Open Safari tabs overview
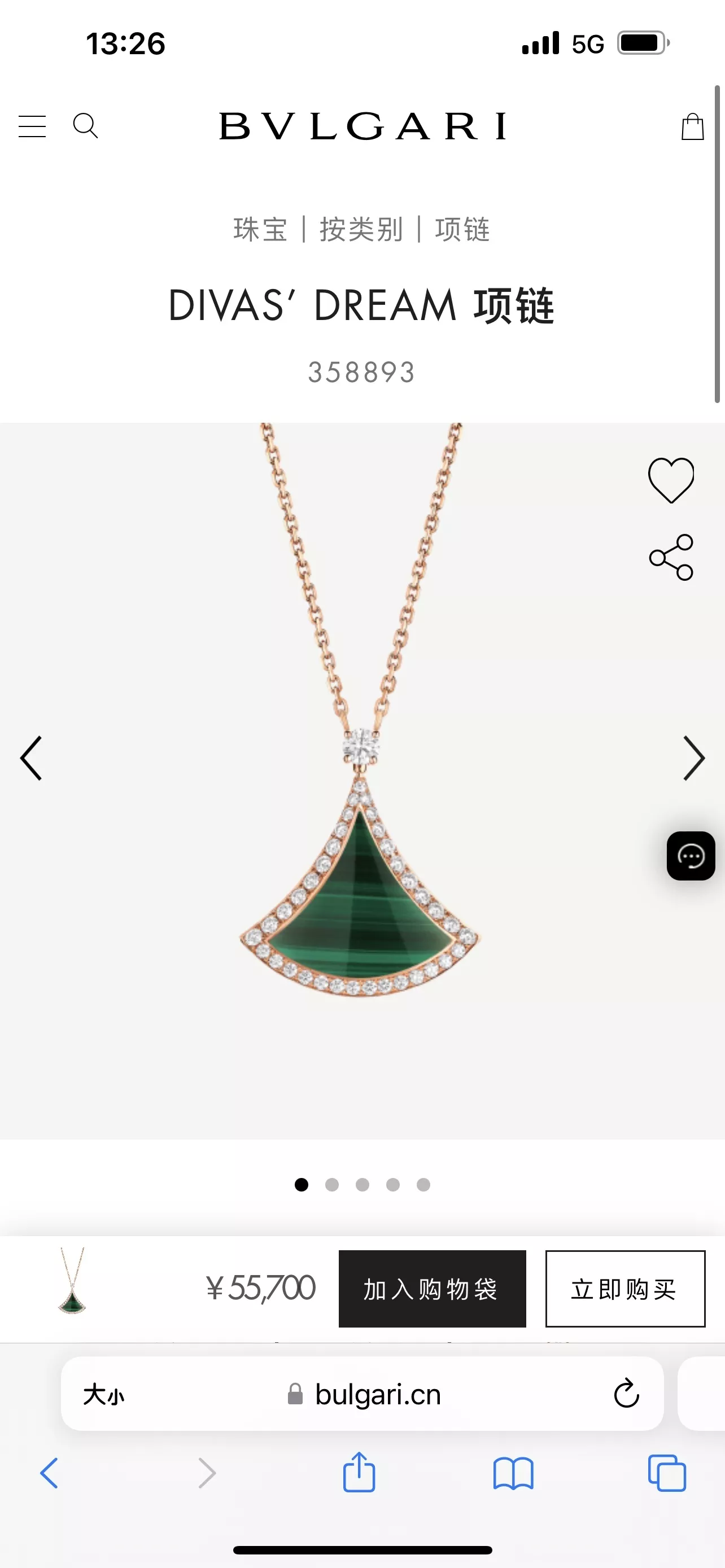Viewport: 725px width, 1568px height. 667,1473
